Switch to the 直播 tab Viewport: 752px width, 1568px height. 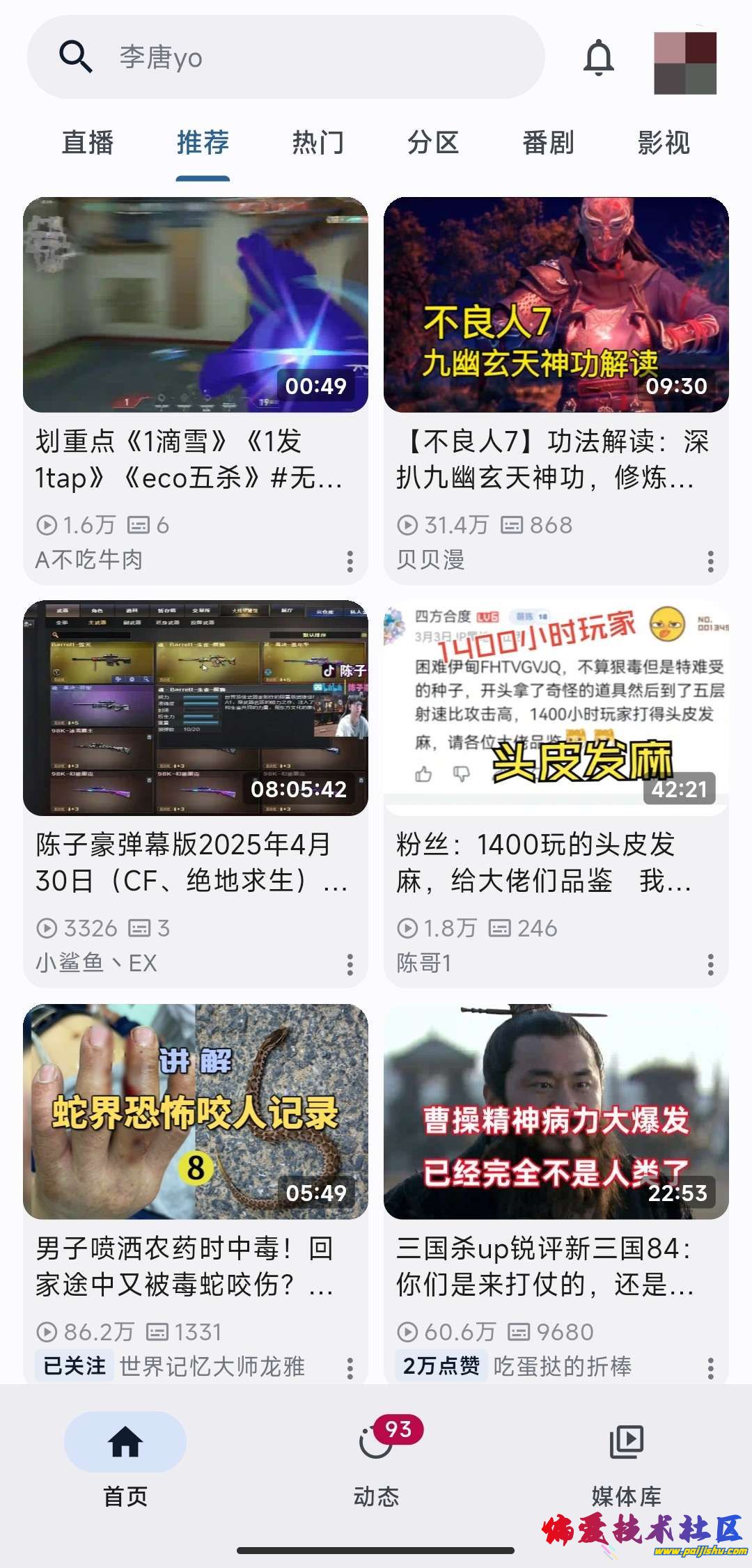[x=88, y=143]
